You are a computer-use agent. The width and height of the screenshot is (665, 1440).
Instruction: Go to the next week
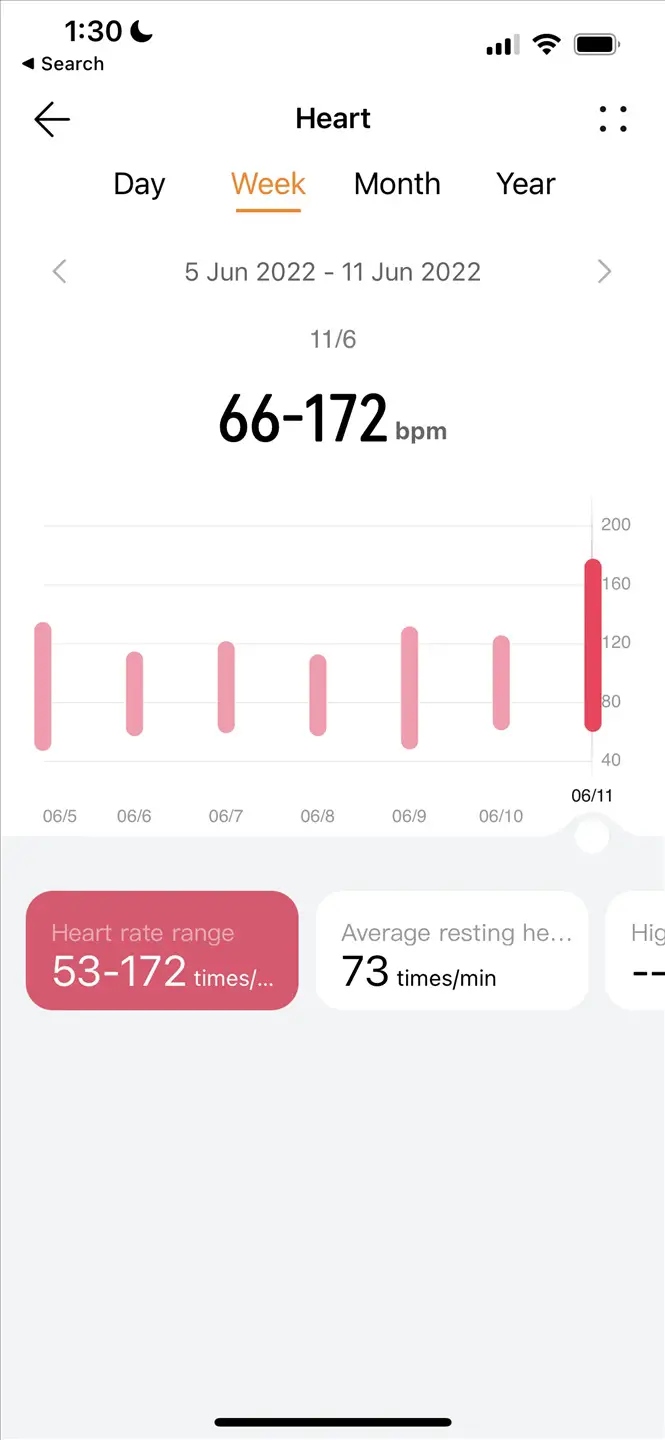[x=604, y=271]
